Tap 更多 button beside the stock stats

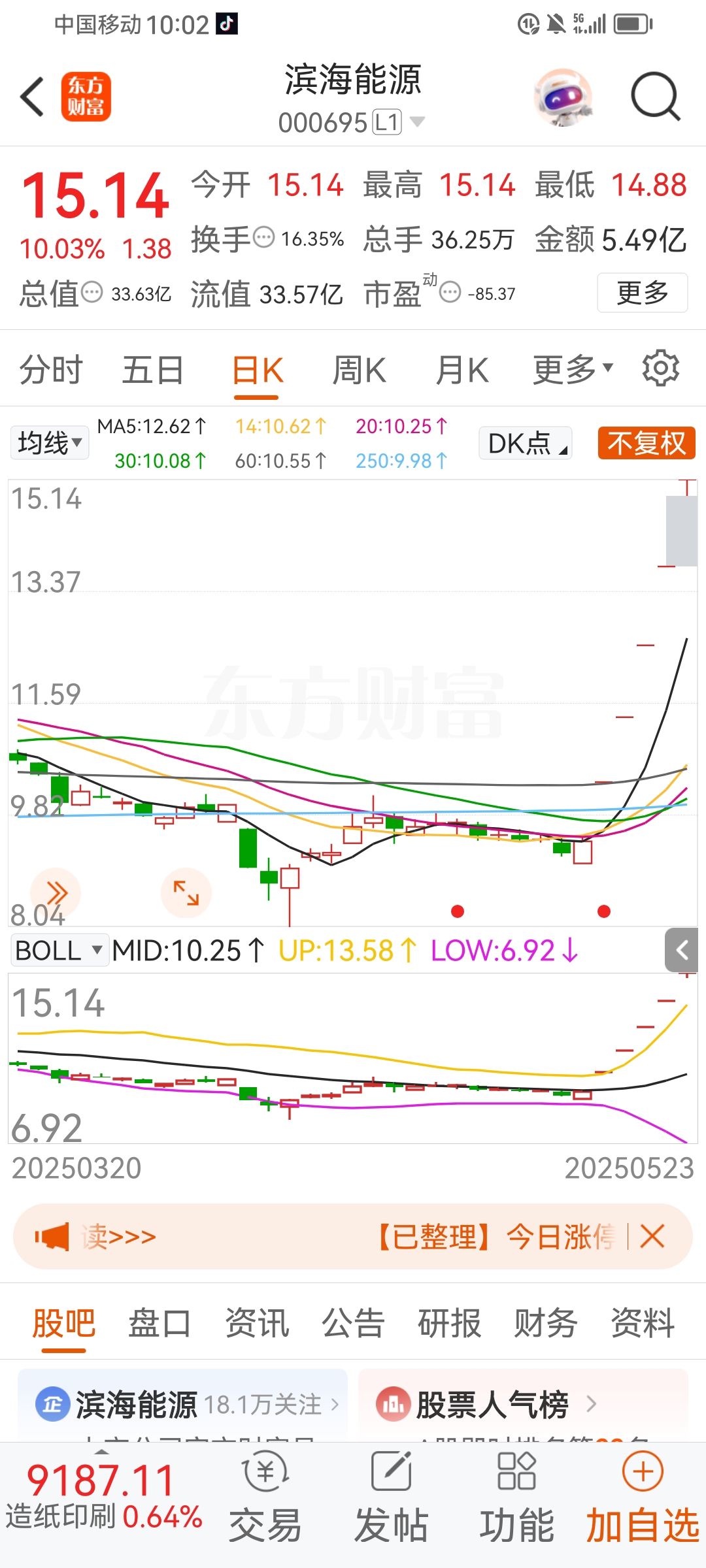(x=642, y=293)
